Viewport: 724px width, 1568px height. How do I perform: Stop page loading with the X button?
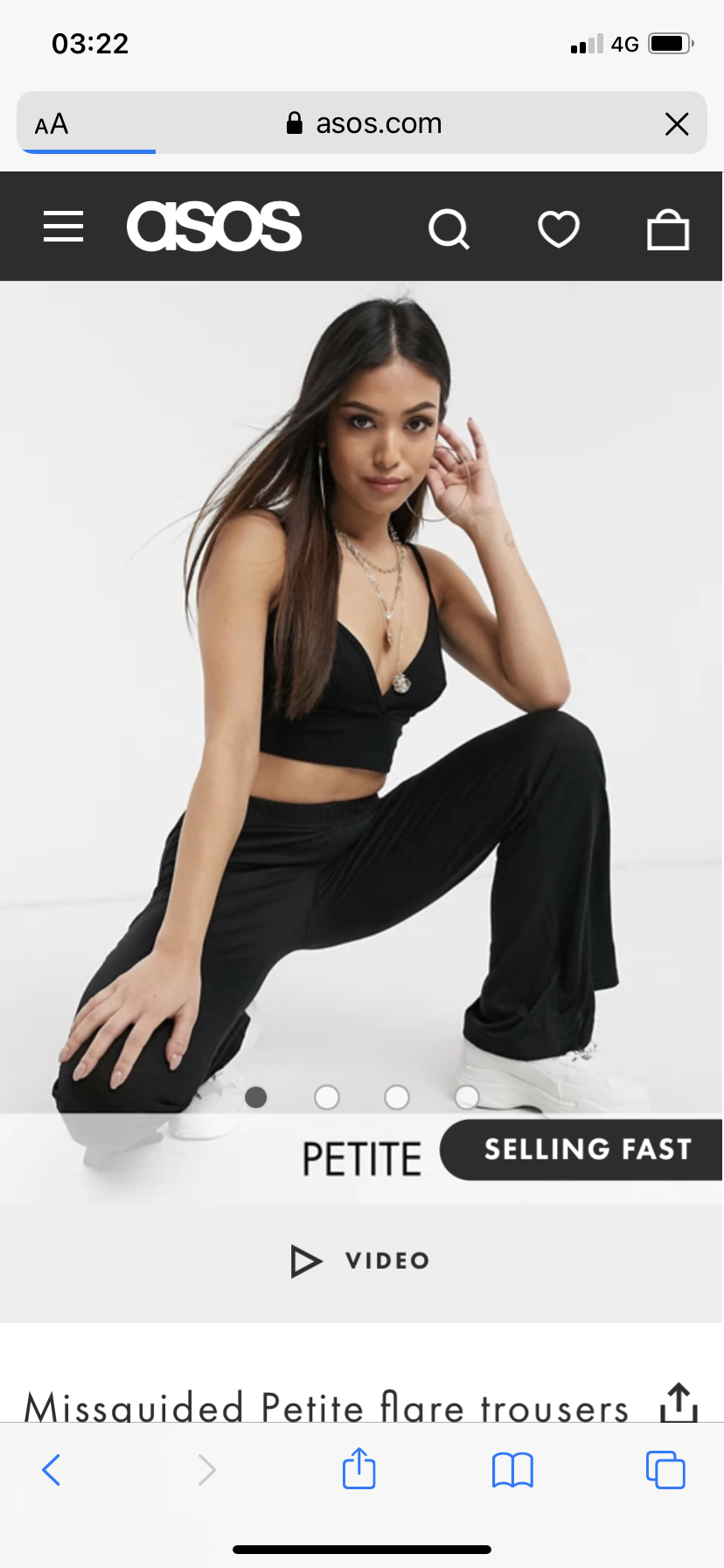[x=677, y=124]
